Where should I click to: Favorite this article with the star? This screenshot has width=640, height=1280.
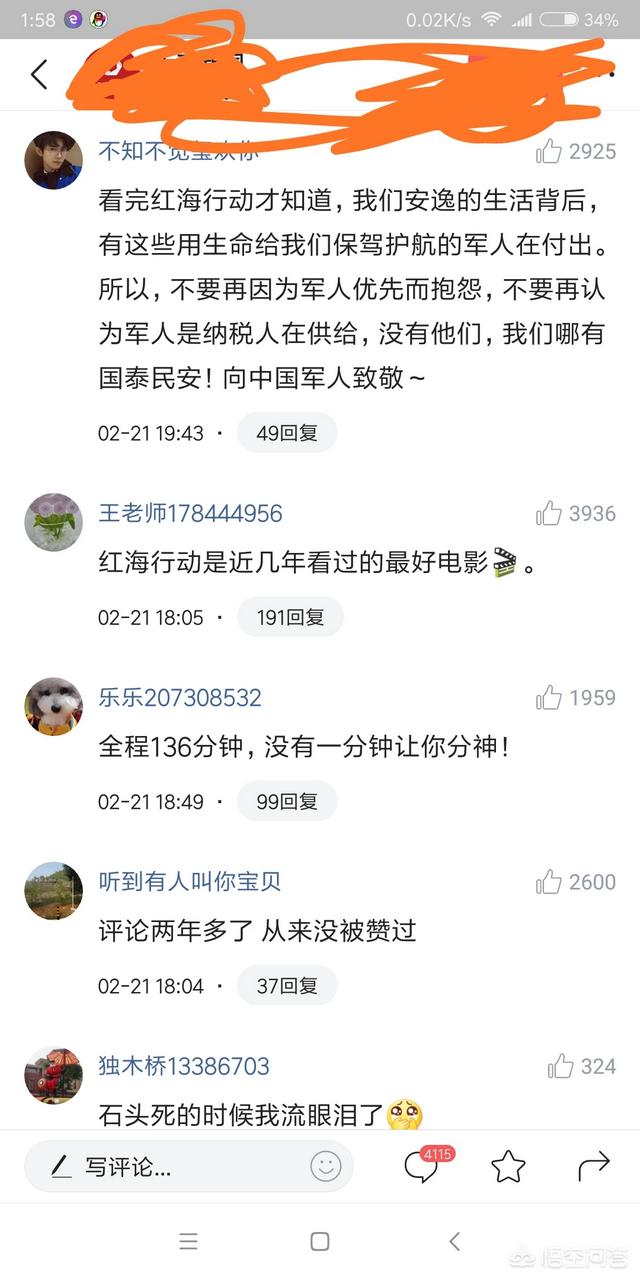[508, 1166]
